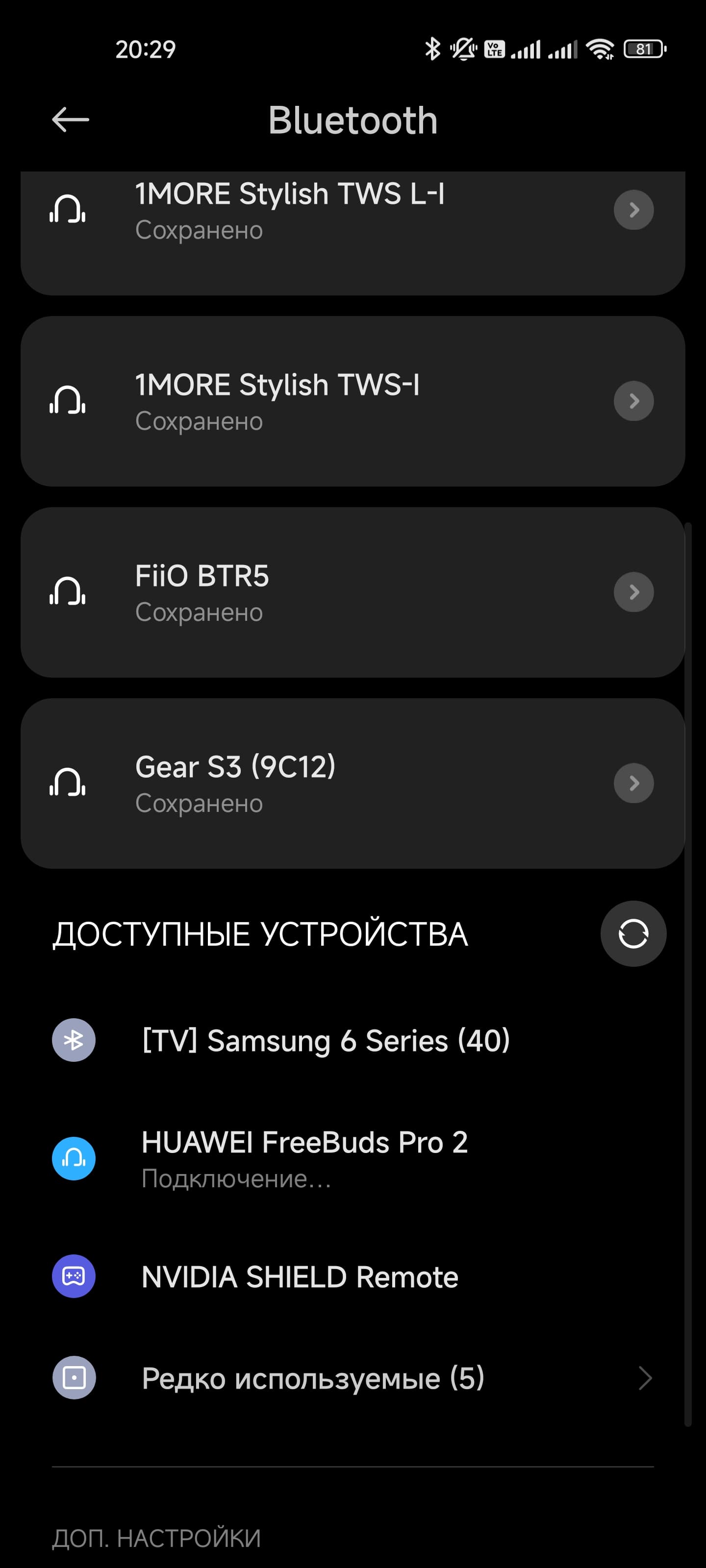706x1568 pixels.
Task: Refresh the available devices list
Action: [633, 933]
